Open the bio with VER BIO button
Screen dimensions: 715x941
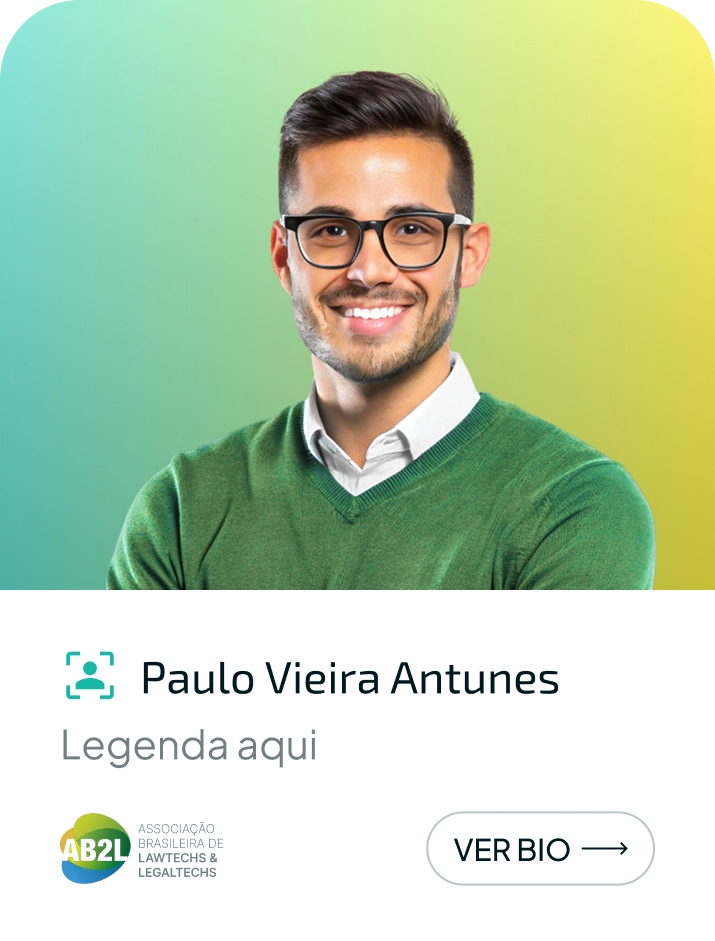[x=540, y=849]
